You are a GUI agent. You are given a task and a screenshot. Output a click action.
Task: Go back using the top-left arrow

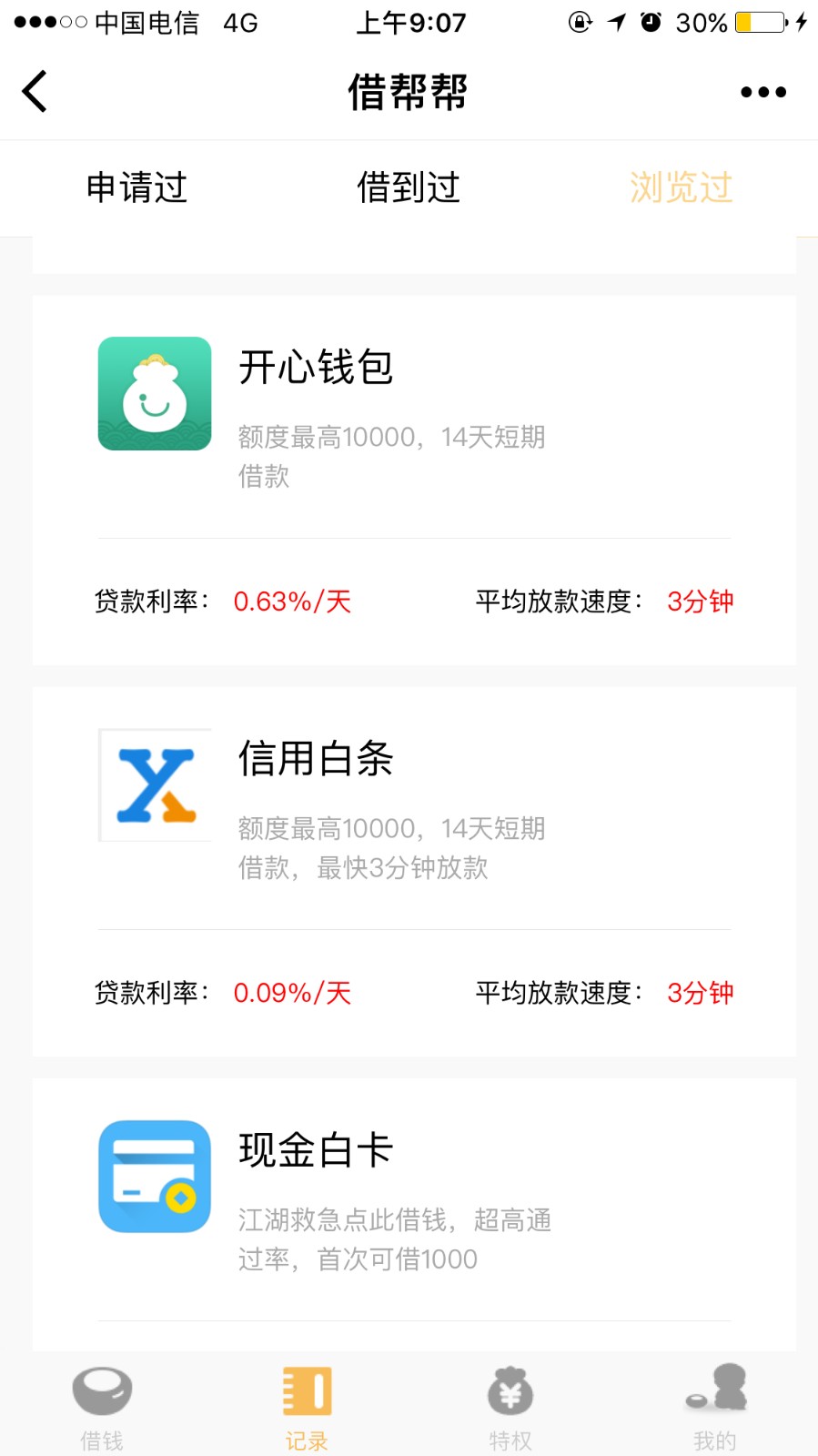coord(35,92)
